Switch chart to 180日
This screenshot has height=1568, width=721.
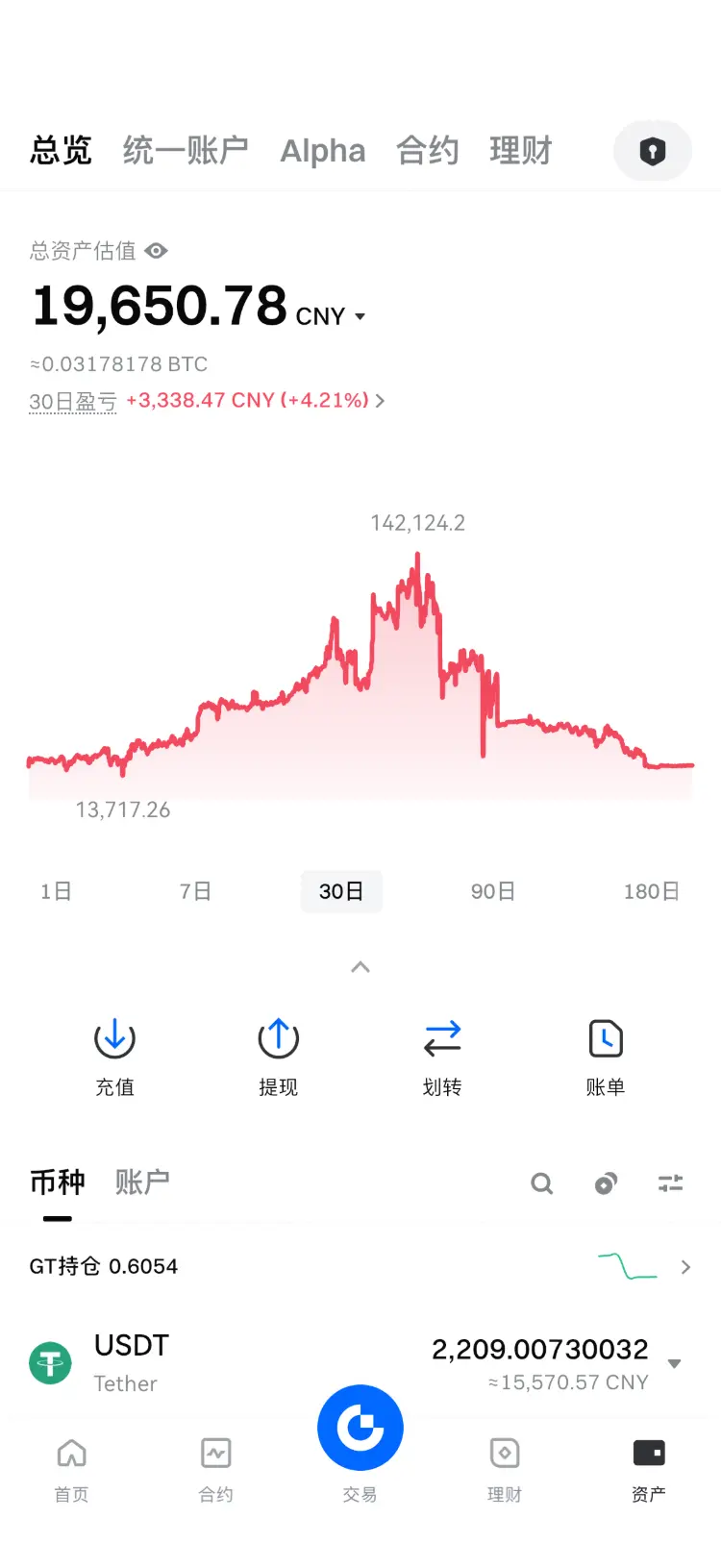tap(651, 891)
